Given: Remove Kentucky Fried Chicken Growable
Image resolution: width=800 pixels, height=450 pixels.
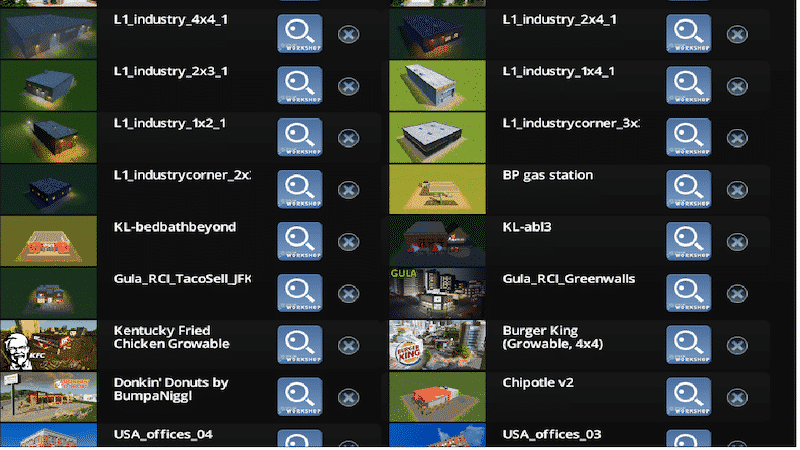Looking at the screenshot, I should pos(348,345).
